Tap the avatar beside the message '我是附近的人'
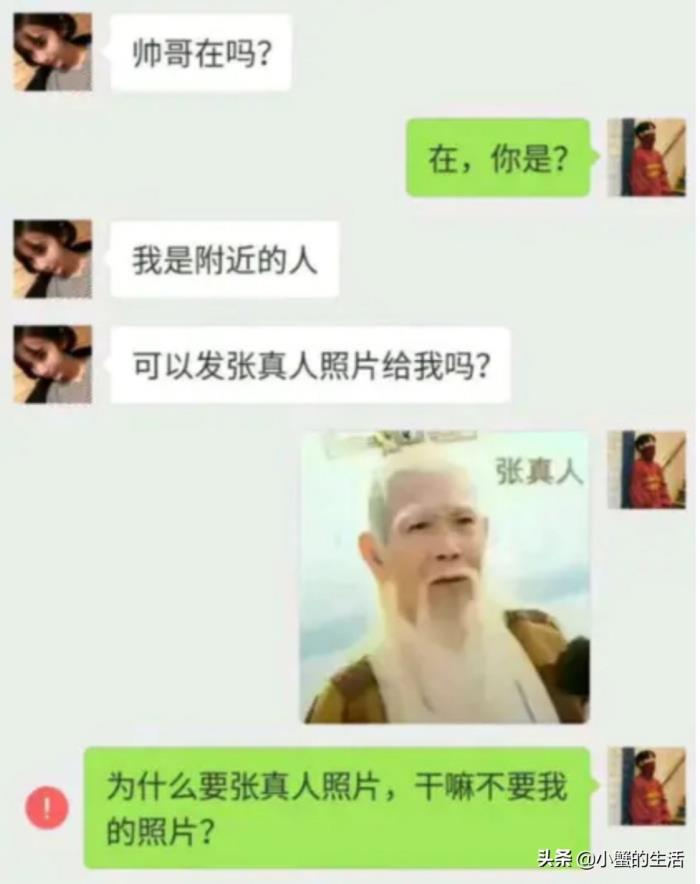 (53, 259)
